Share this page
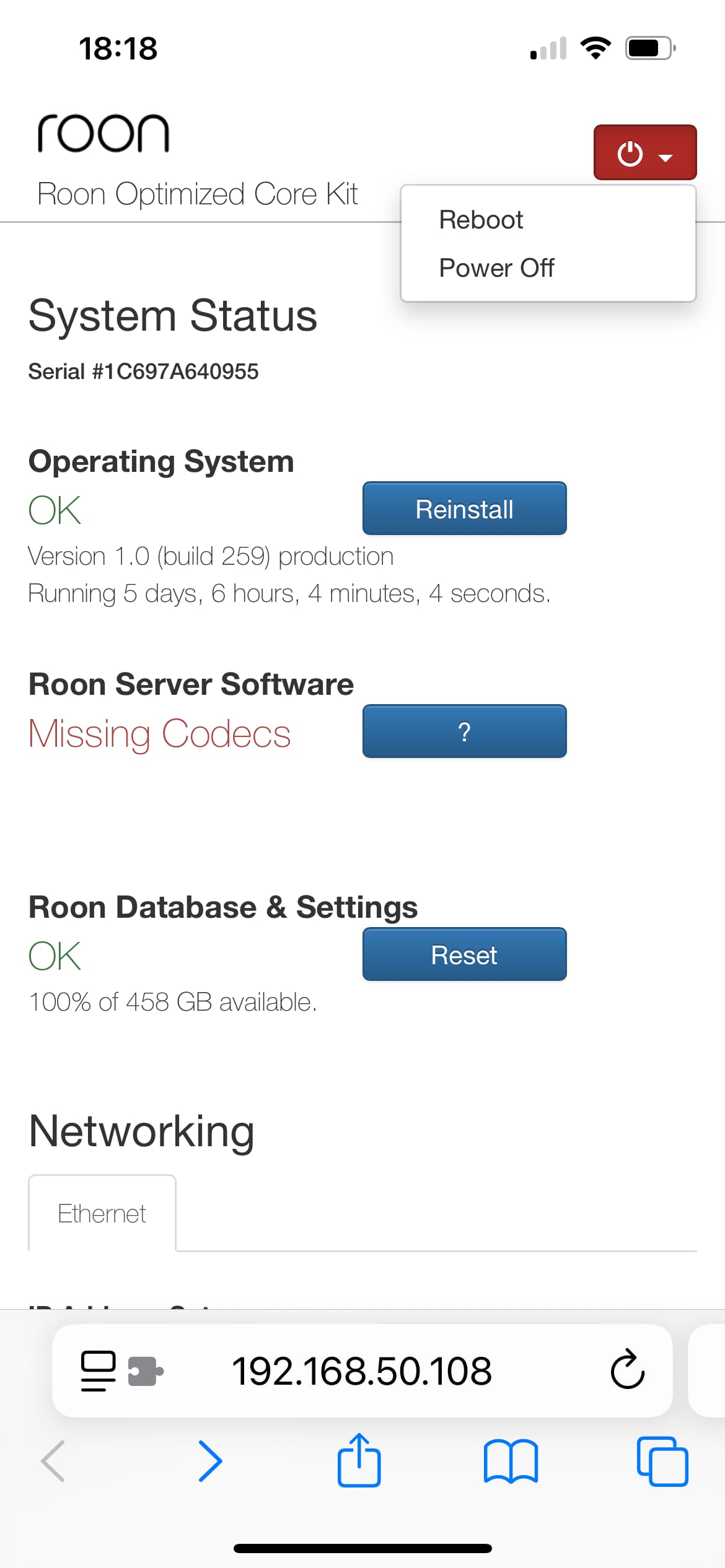Viewport: 725px width, 1568px height. (x=359, y=1461)
